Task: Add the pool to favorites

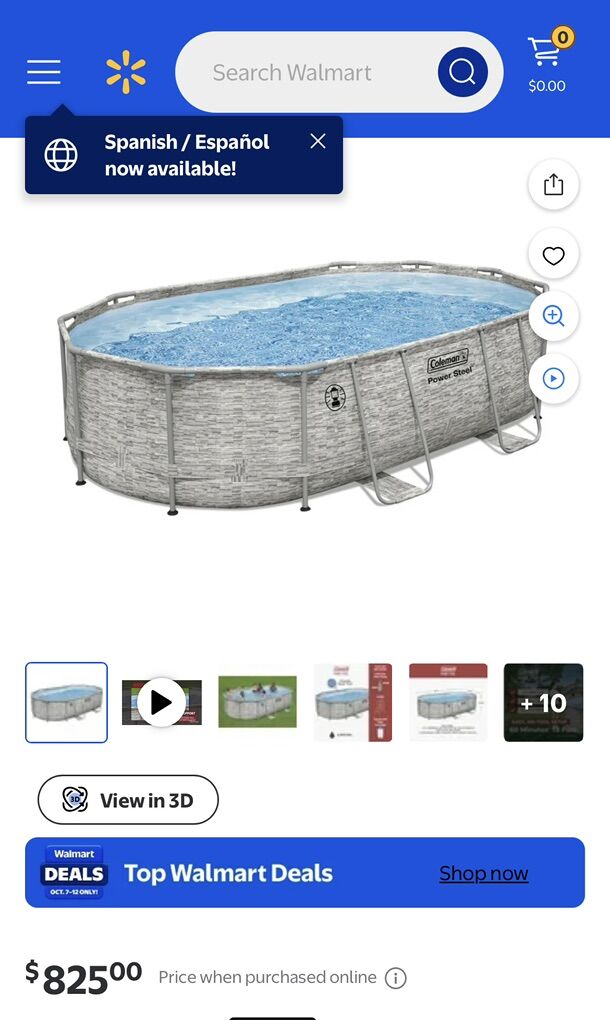Action: tap(553, 256)
